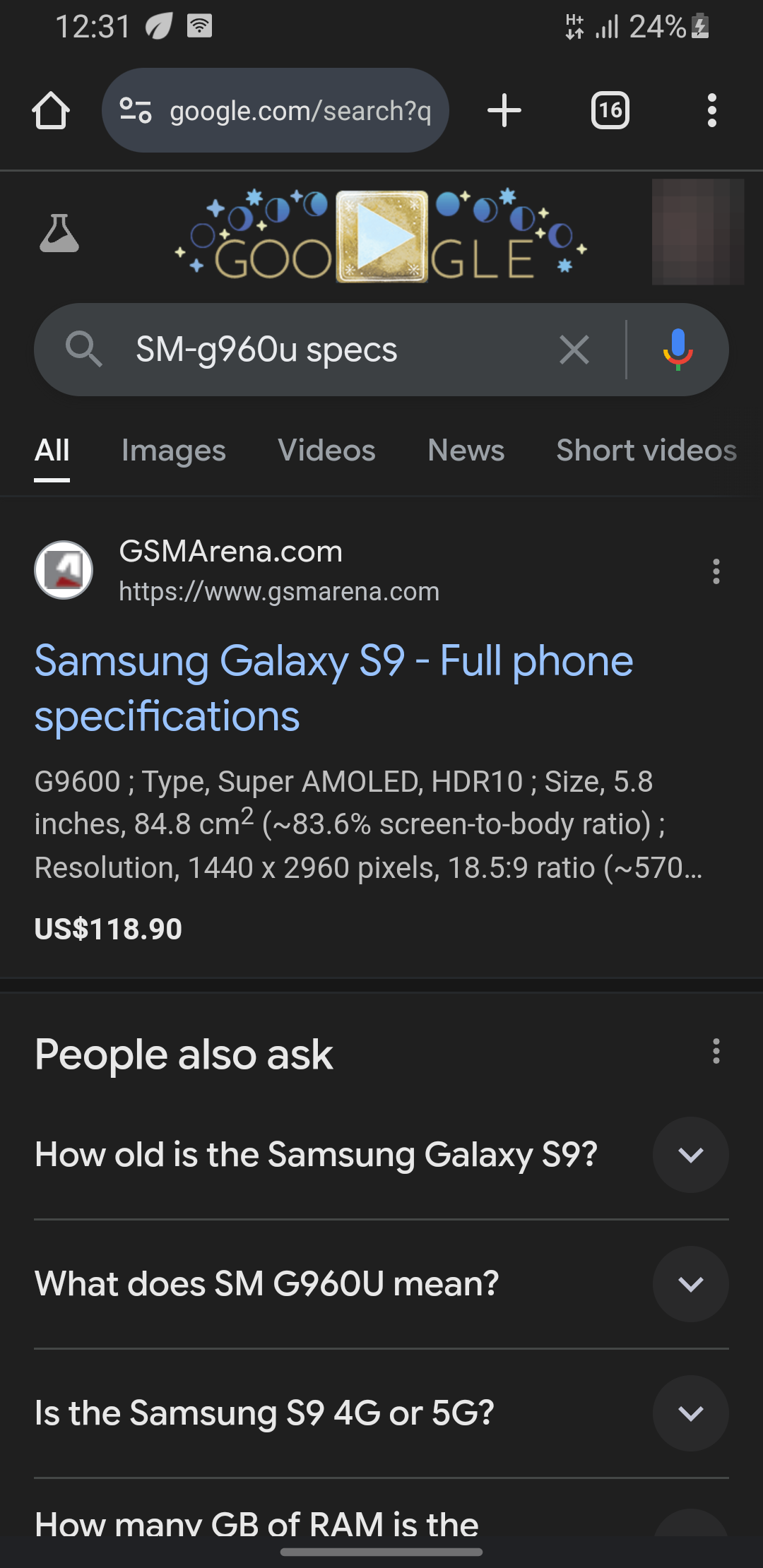
Task: Switch to the News tab
Action: 466,451
